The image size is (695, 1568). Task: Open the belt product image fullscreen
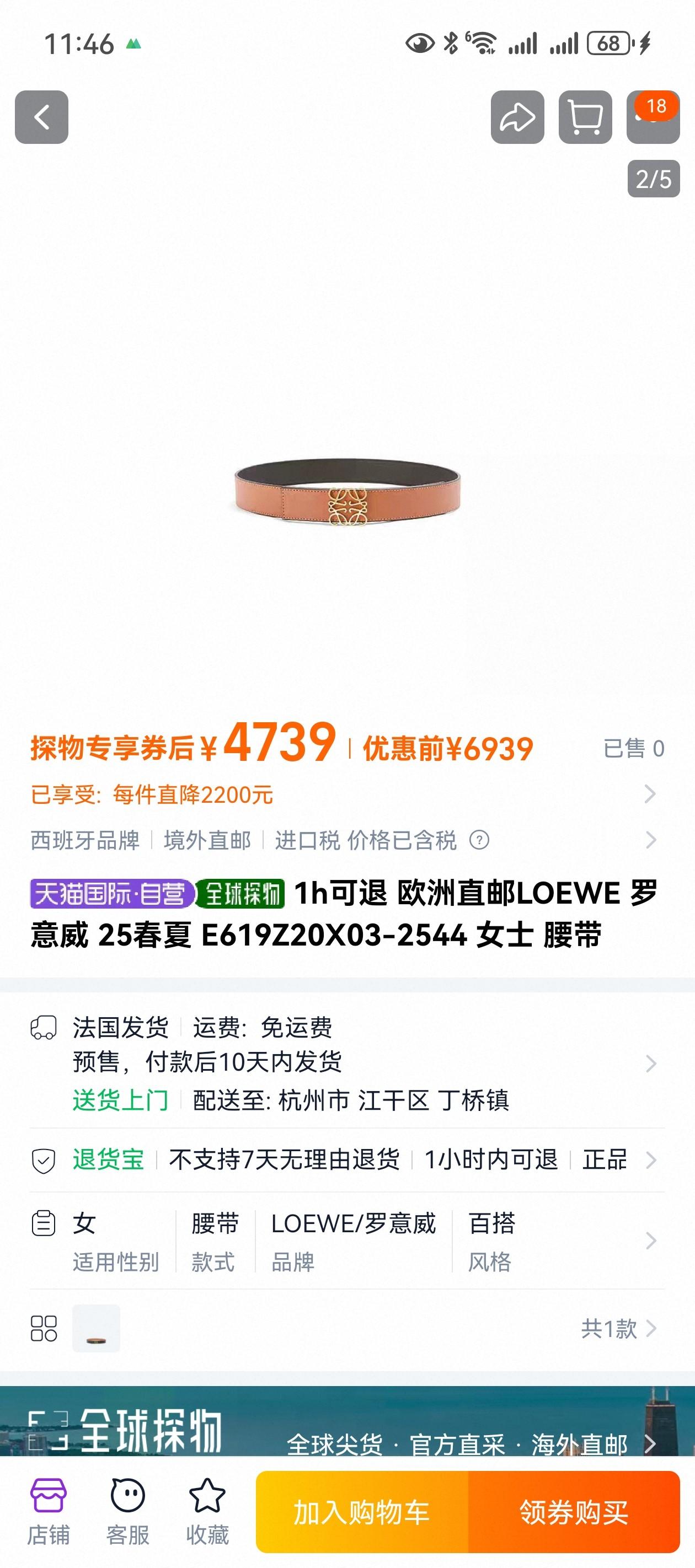347,493
